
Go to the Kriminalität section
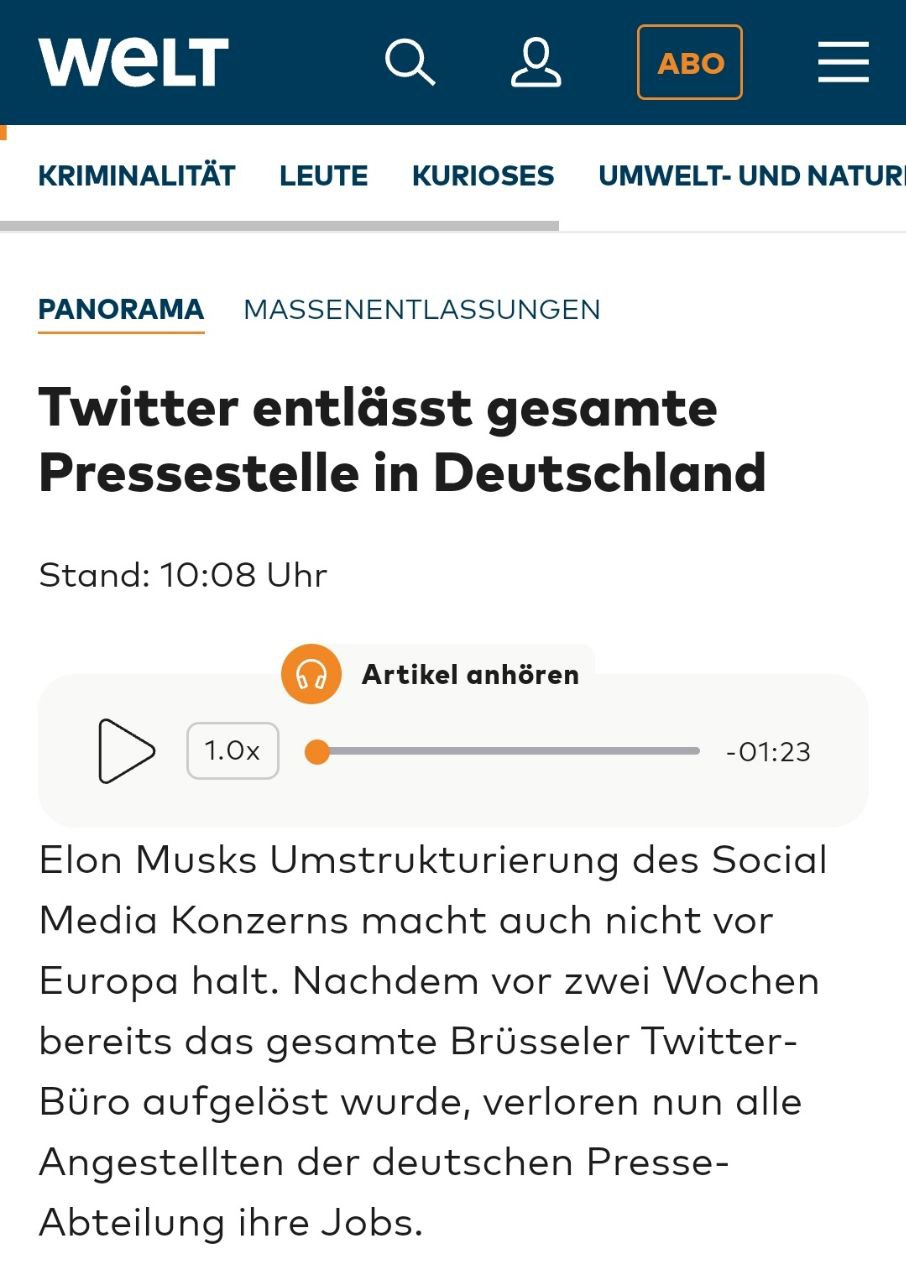136,176
